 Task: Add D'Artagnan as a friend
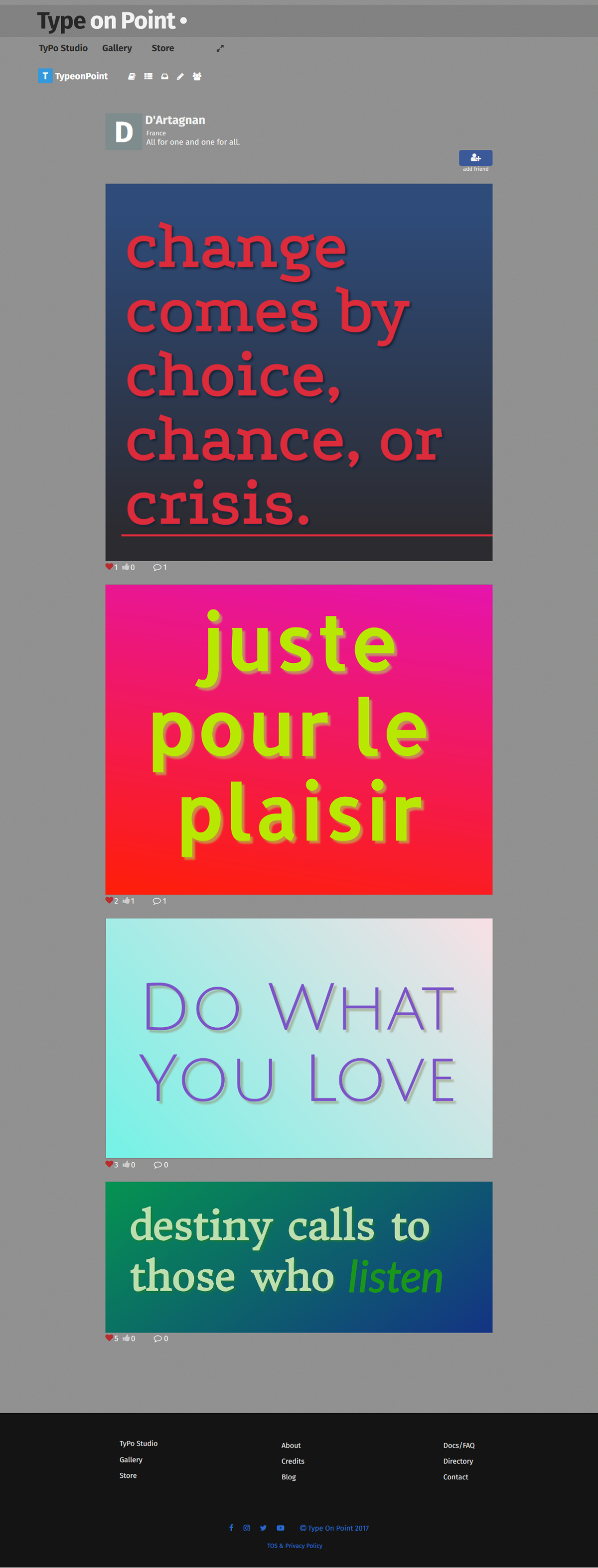tap(475, 158)
